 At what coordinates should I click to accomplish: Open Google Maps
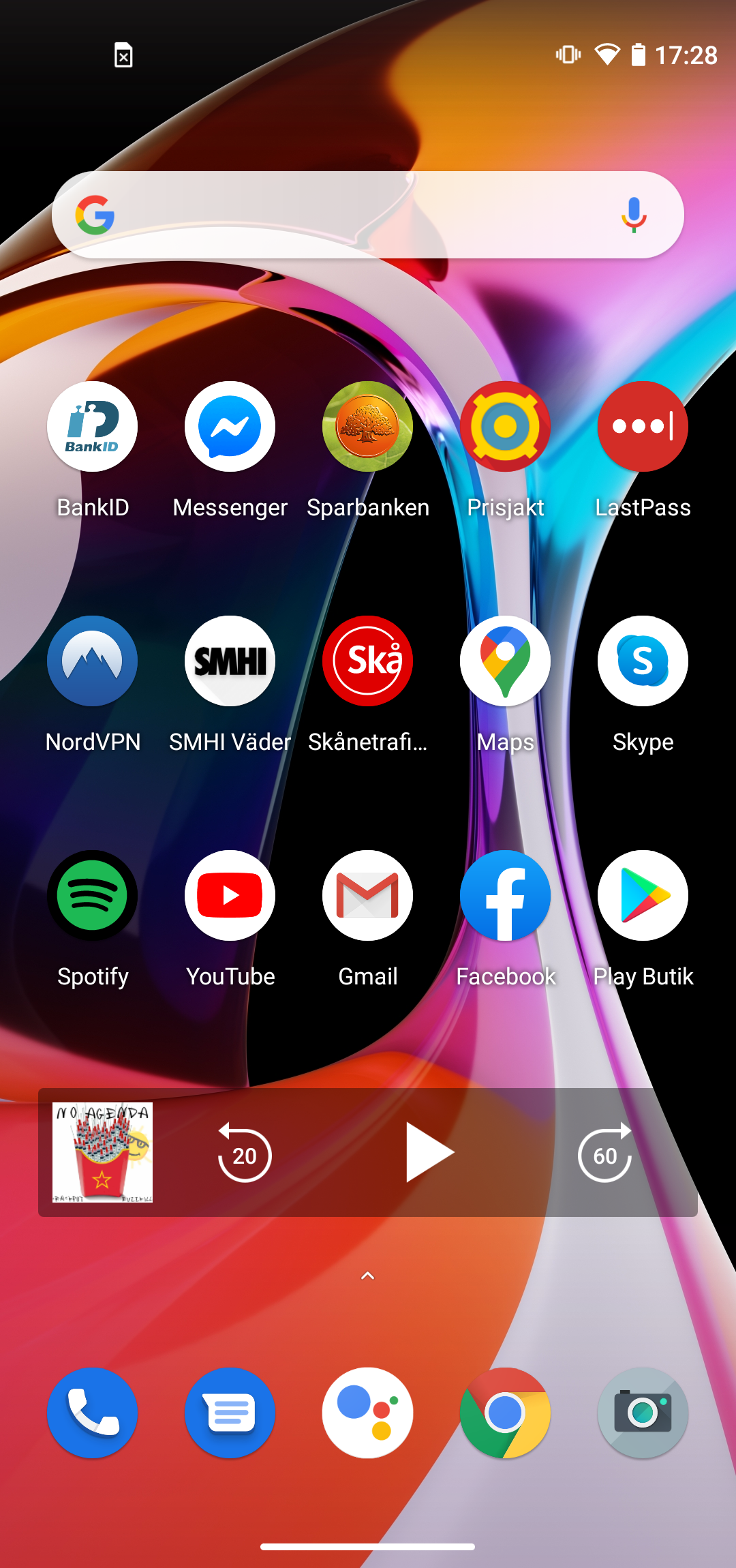point(505,661)
